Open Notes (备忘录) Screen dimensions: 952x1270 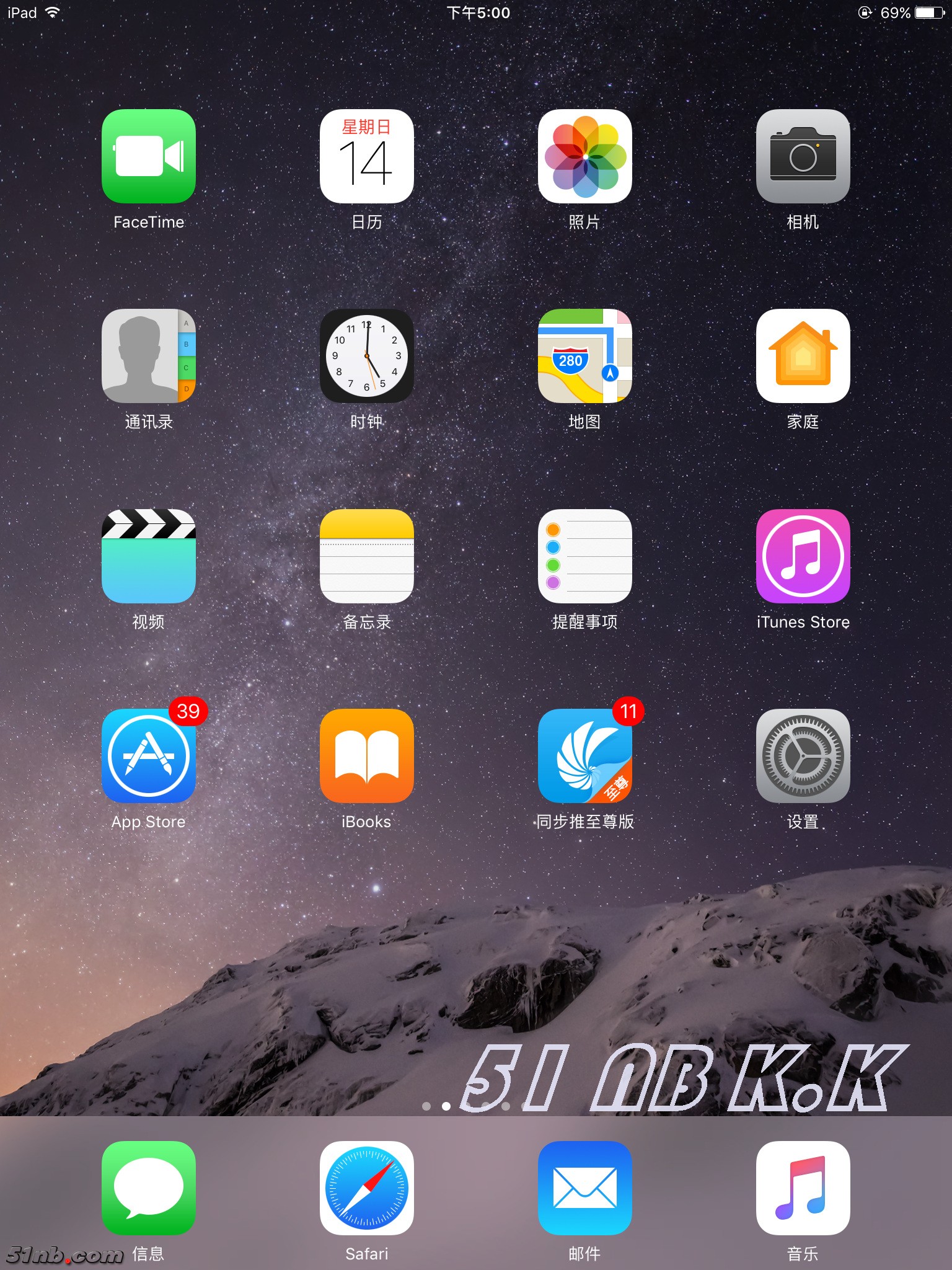pyautogui.click(x=367, y=556)
